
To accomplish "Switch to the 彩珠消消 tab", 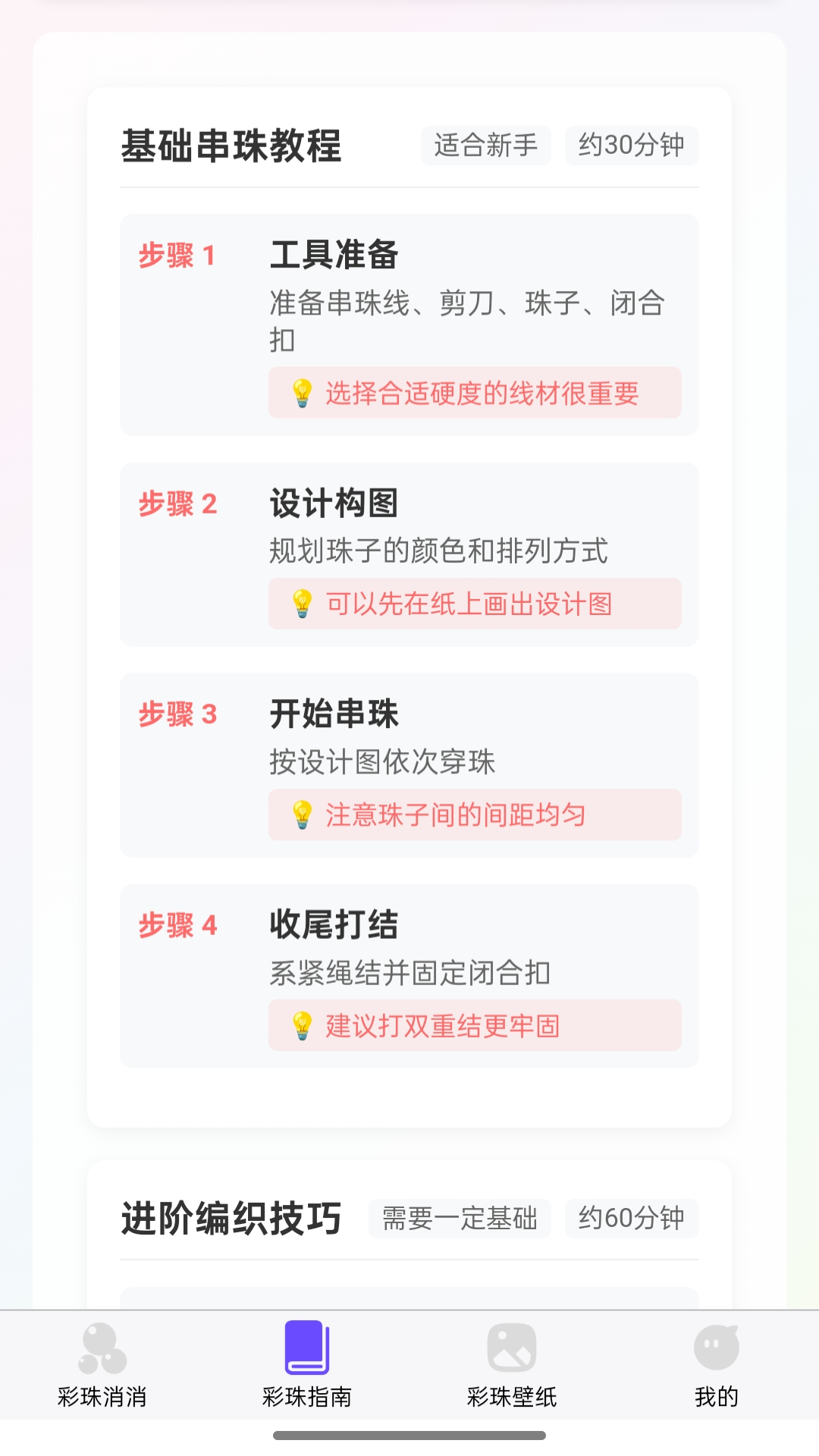I will click(x=102, y=1365).
